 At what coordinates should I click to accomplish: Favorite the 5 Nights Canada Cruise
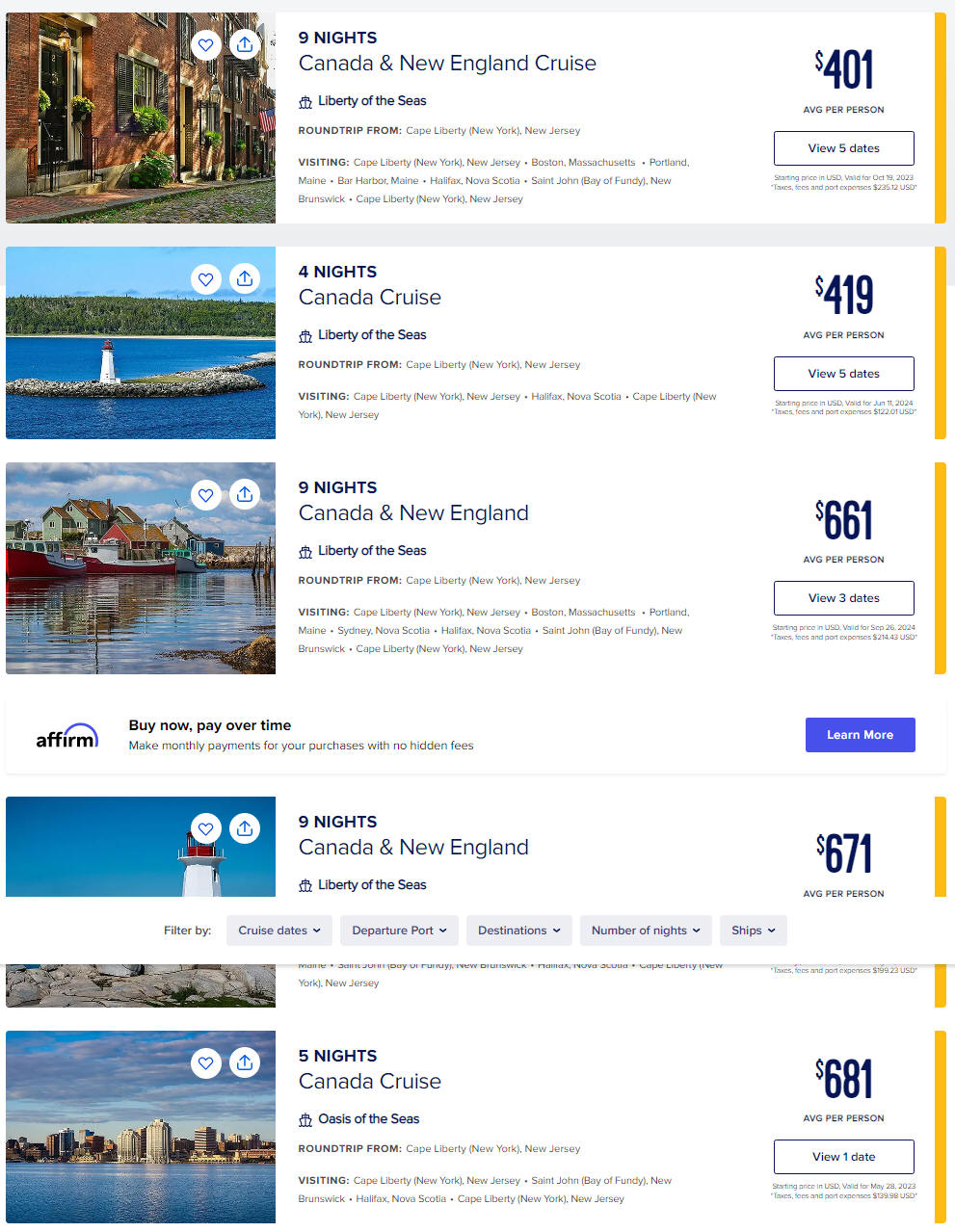point(205,1062)
